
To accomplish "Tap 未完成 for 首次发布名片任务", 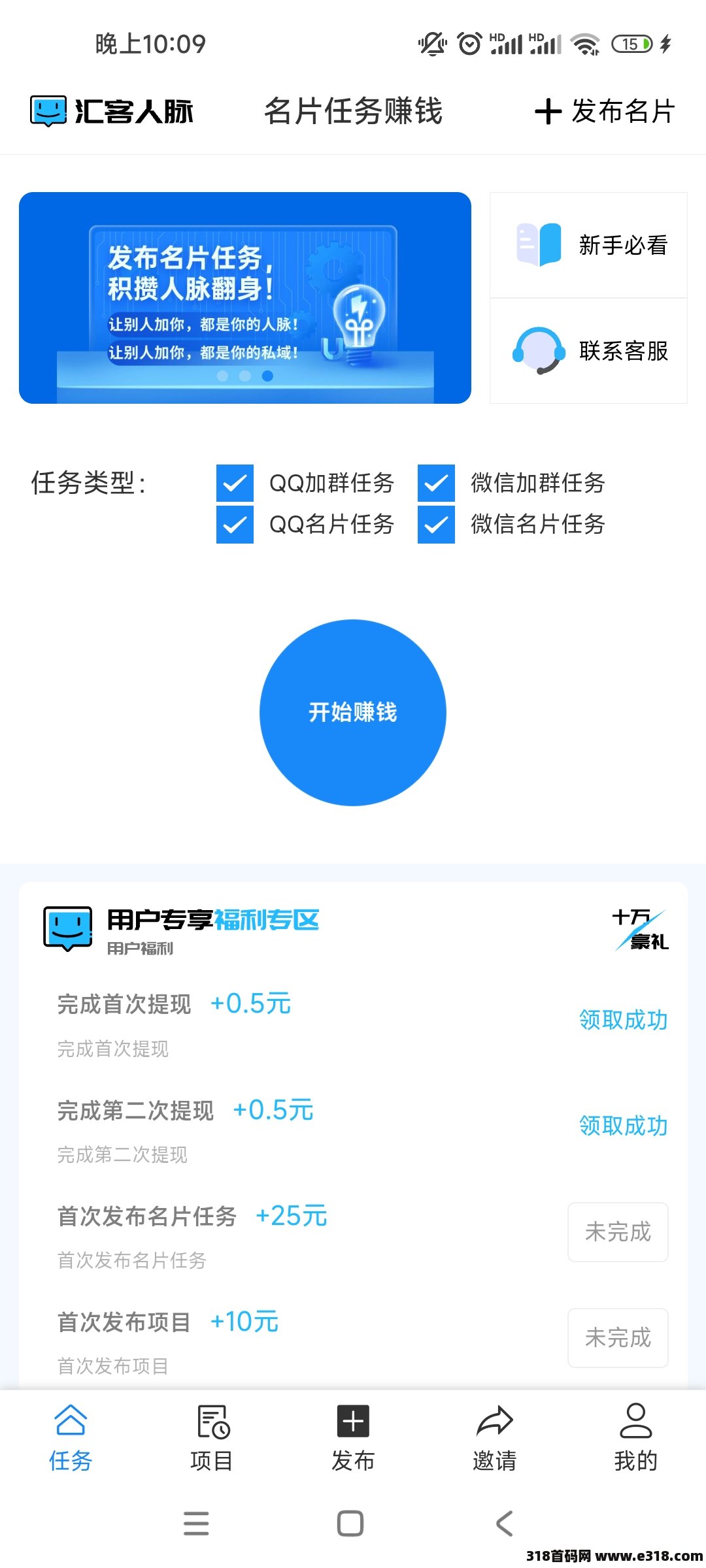I will point(618,1232).
